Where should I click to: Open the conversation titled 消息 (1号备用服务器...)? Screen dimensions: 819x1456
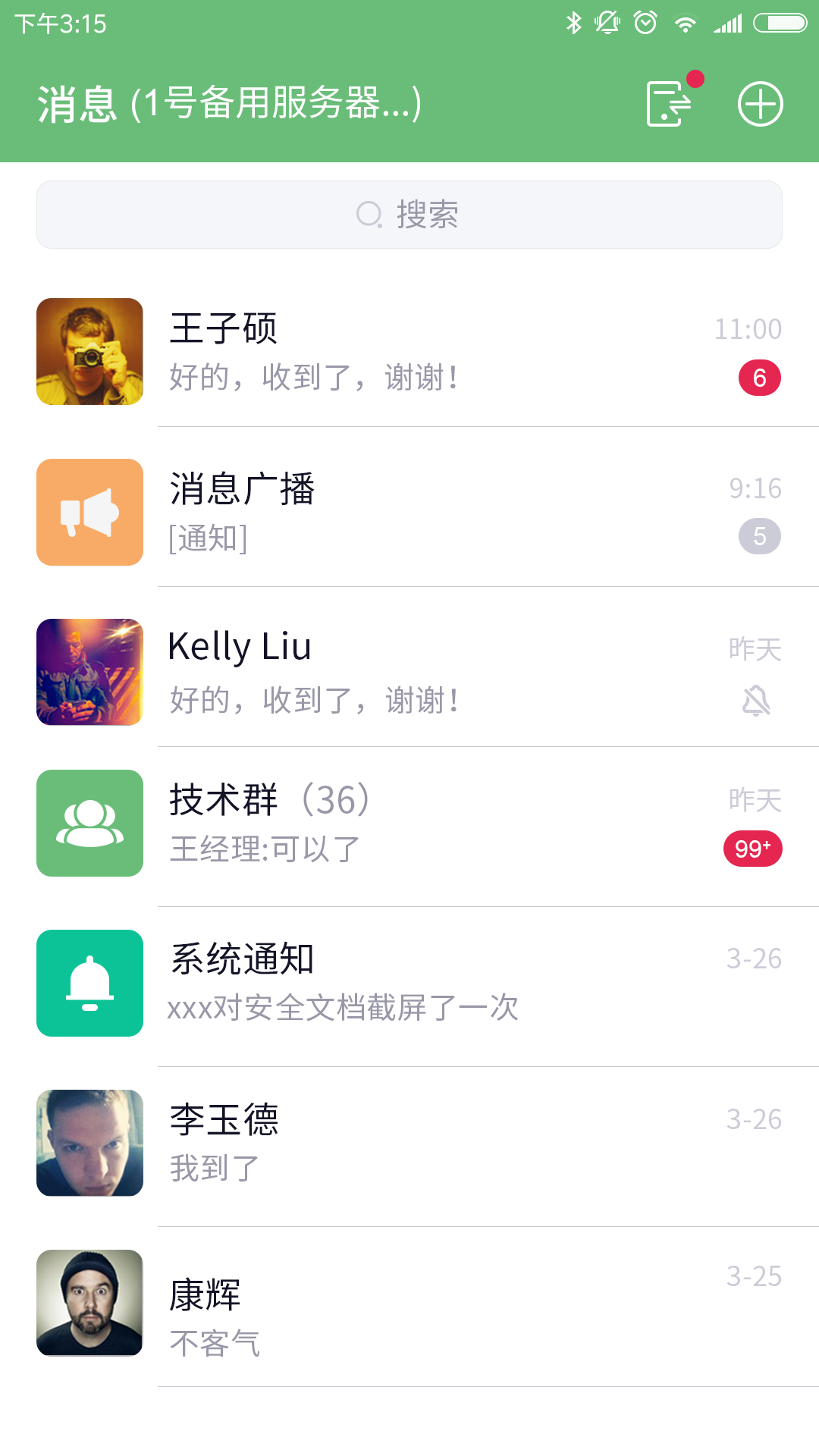coord(227,104)
